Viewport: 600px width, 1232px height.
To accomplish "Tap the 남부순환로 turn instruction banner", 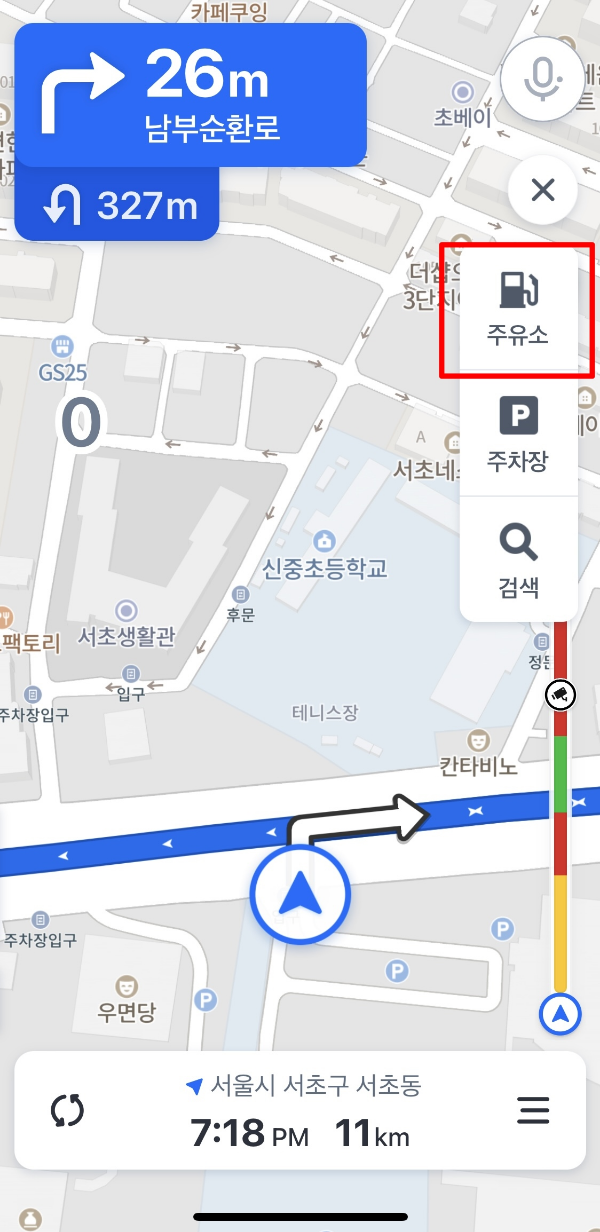I will pos(190,95).
